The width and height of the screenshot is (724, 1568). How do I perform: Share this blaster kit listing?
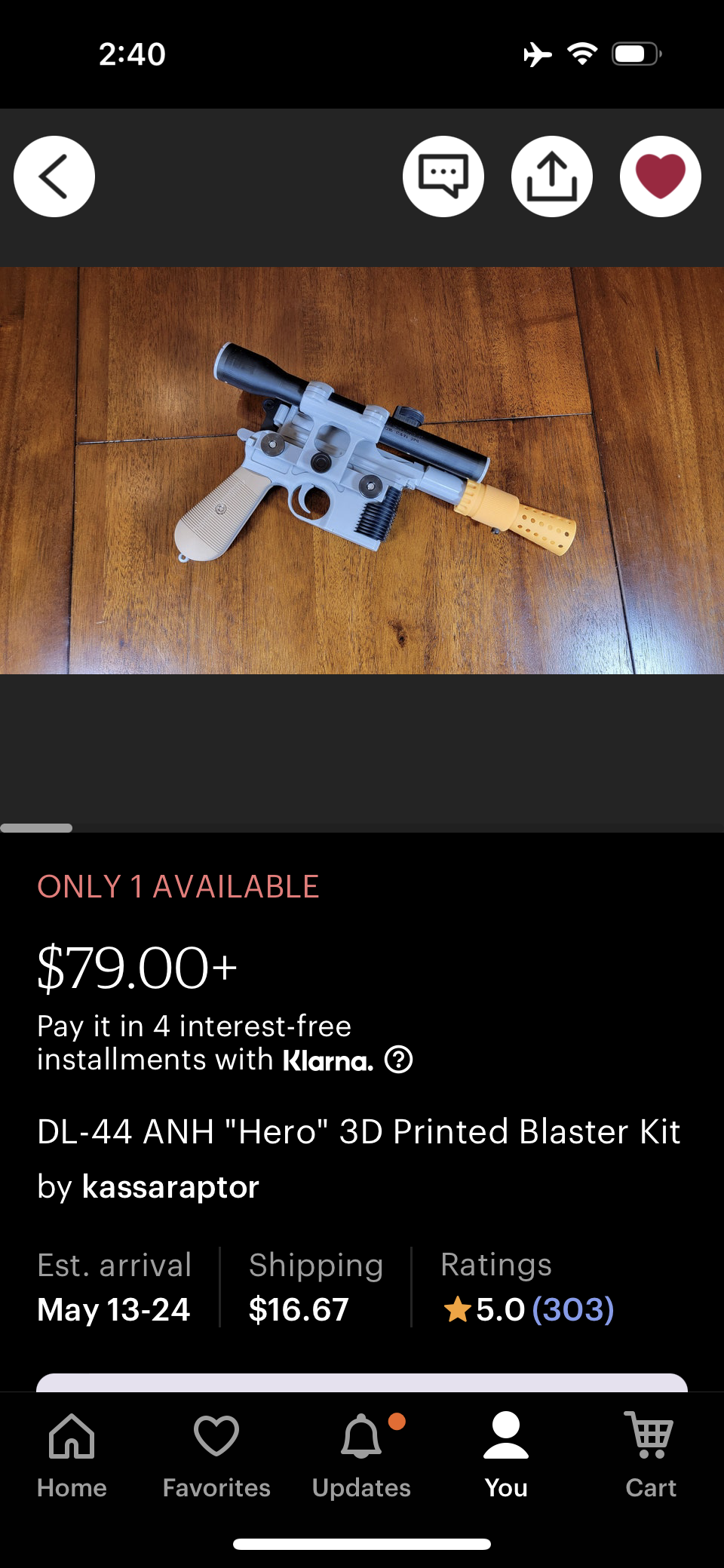[x=552, y=176]
